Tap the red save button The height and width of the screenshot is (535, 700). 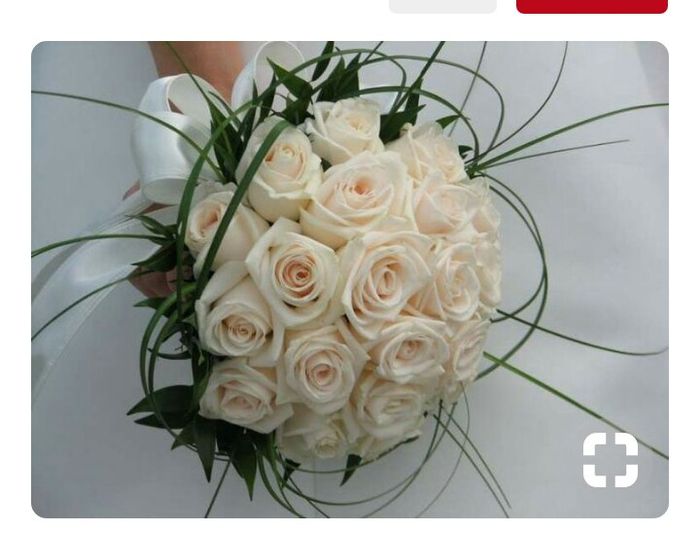pyautogui.click(x=591, y=6)
